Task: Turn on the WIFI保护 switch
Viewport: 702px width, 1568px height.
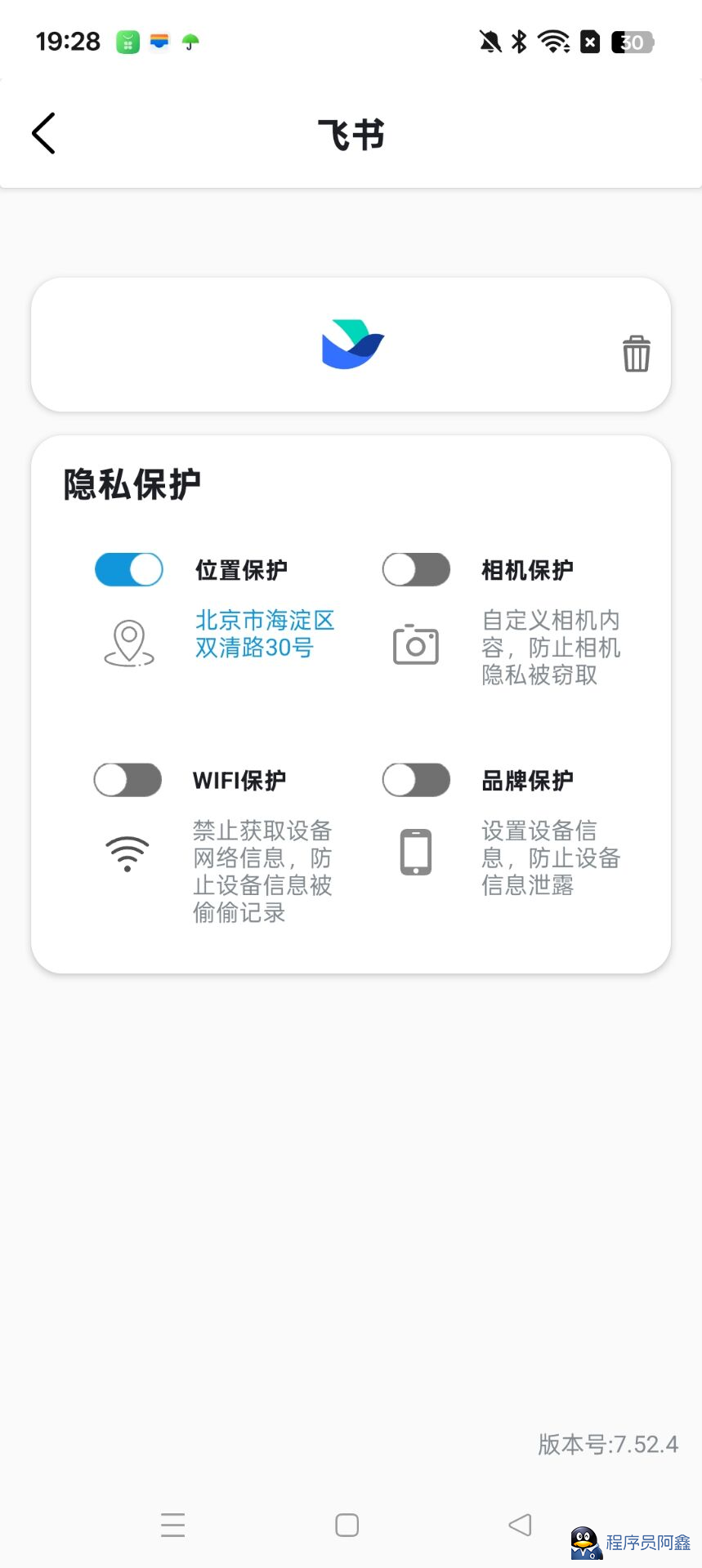Action: click(128, 780)
